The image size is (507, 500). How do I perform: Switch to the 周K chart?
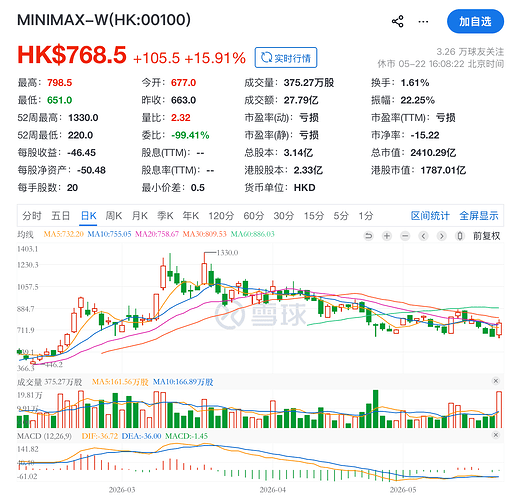(x=114, y=216)
